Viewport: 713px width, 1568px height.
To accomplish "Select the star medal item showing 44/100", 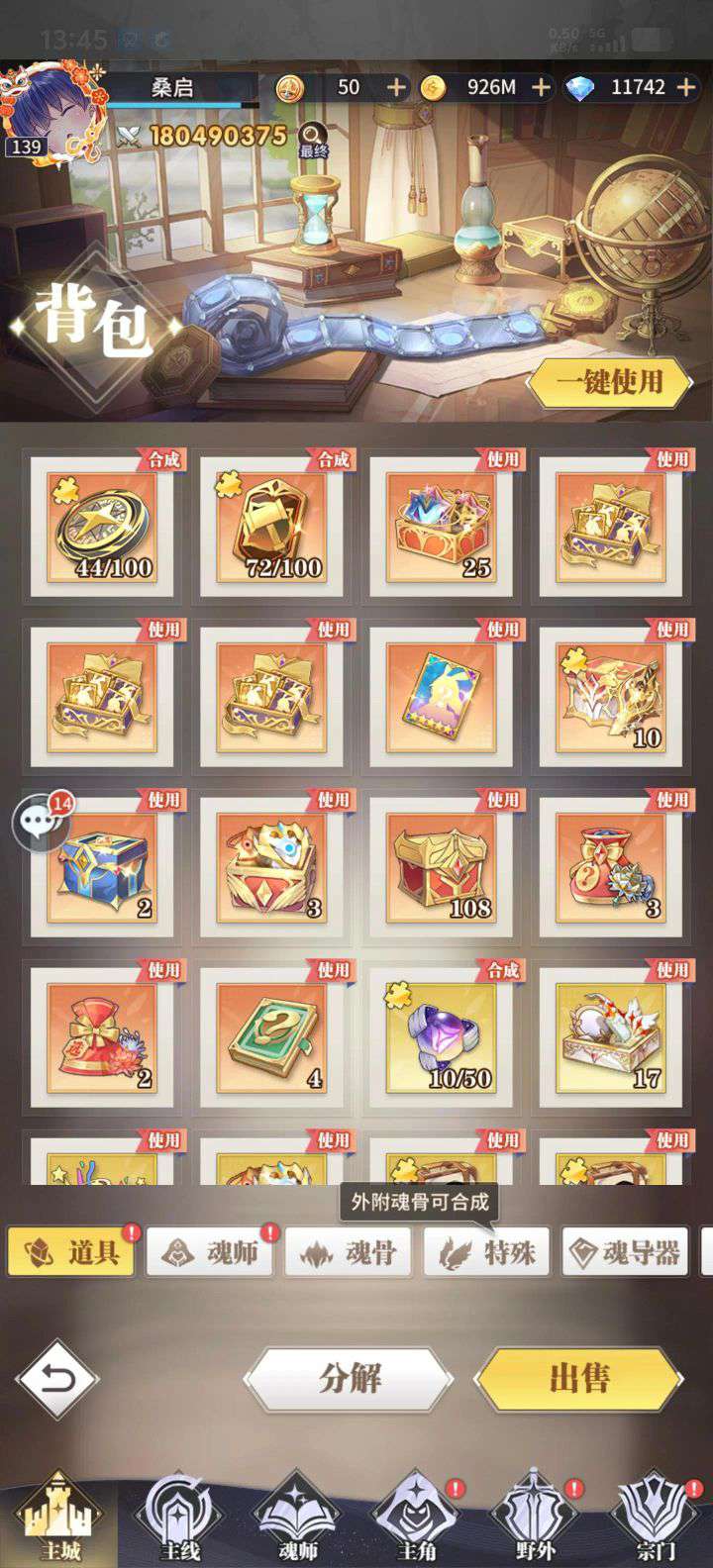I will [x=102, y=527].
